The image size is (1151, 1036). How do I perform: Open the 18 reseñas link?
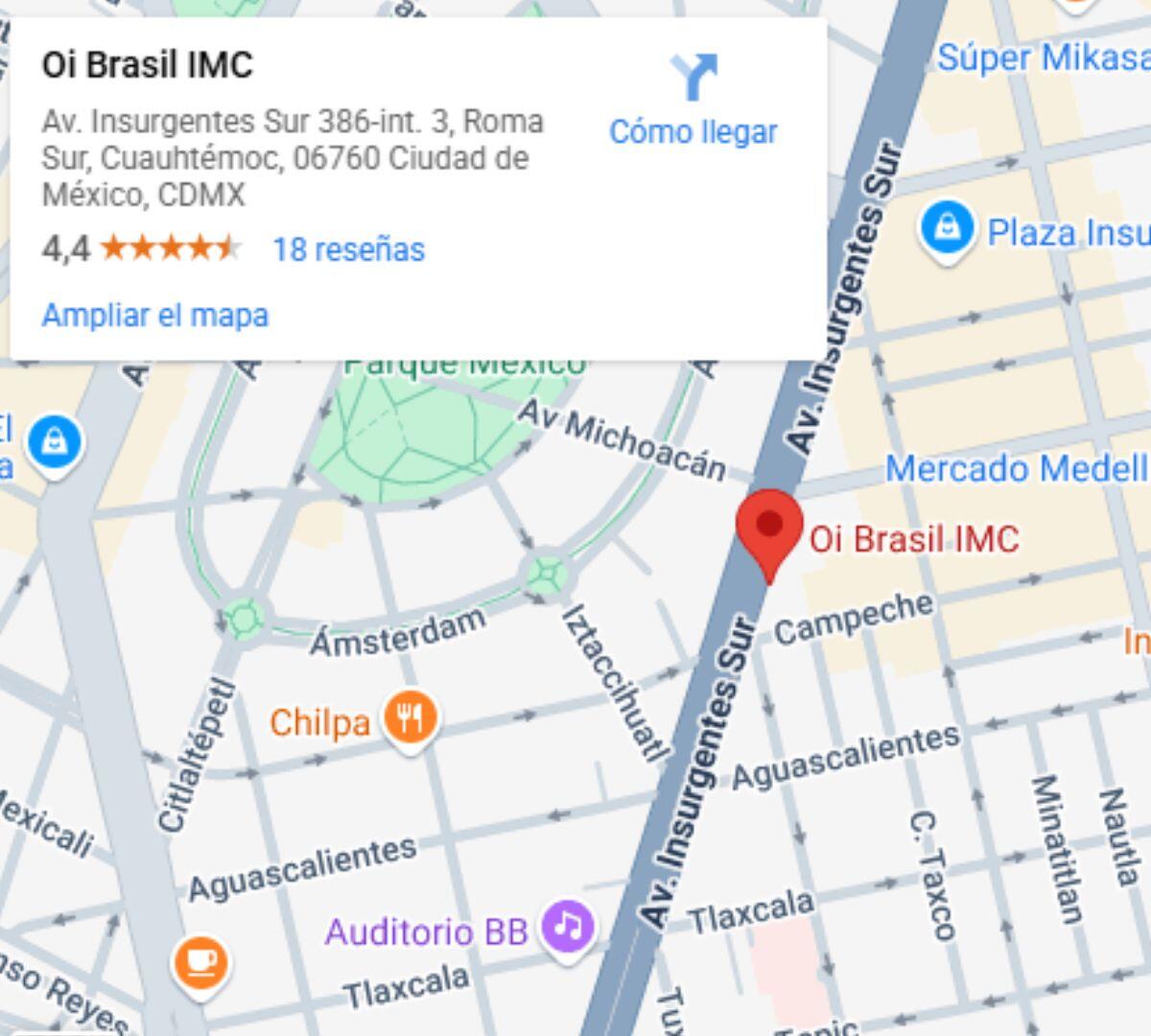[348, 249]
